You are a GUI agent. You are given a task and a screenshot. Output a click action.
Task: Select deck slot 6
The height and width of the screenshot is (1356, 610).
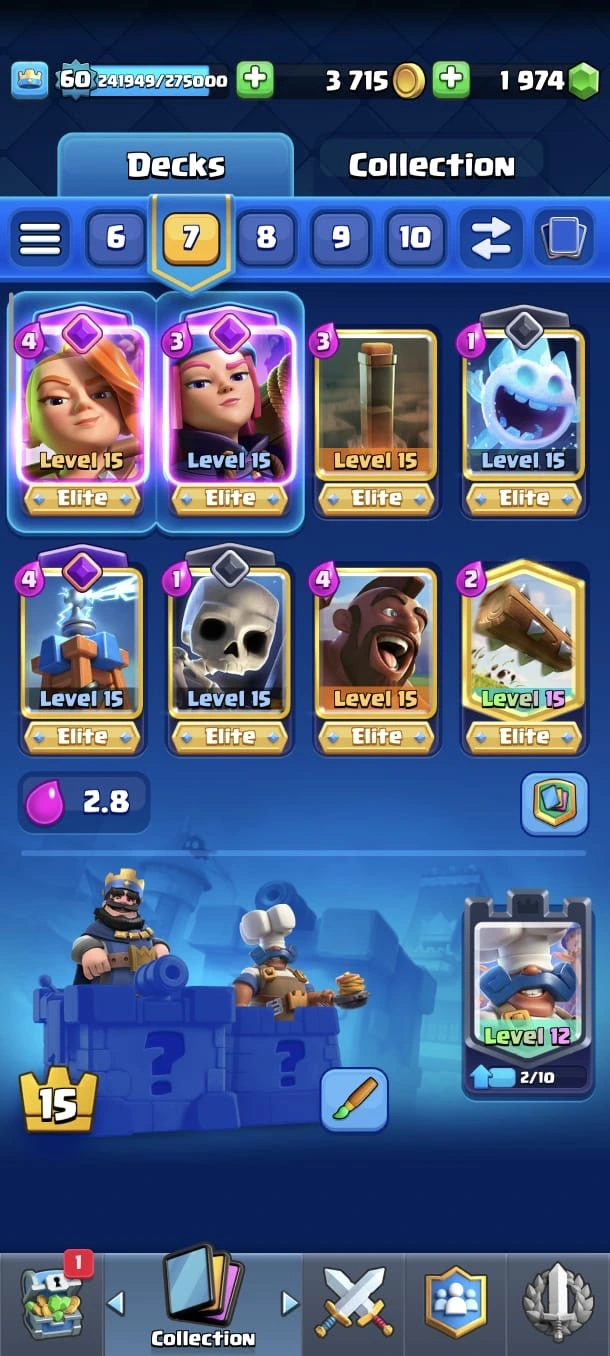coord(116,238)
